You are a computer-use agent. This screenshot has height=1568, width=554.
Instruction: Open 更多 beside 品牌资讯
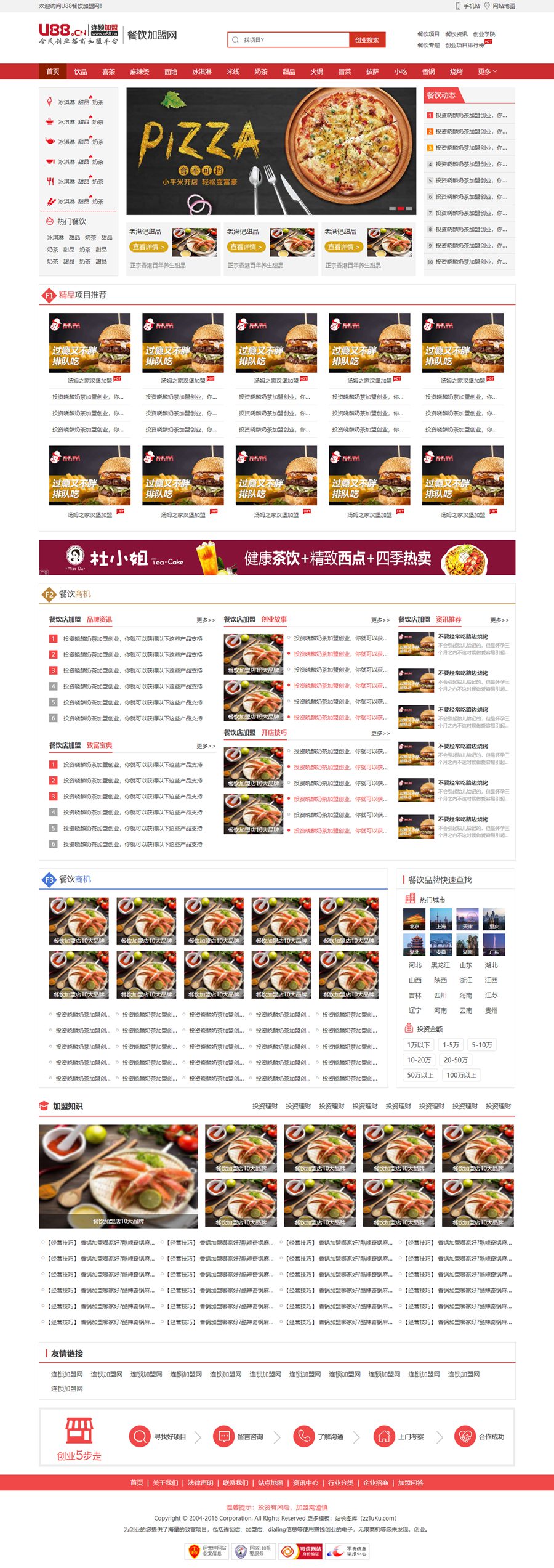point(206,620)
